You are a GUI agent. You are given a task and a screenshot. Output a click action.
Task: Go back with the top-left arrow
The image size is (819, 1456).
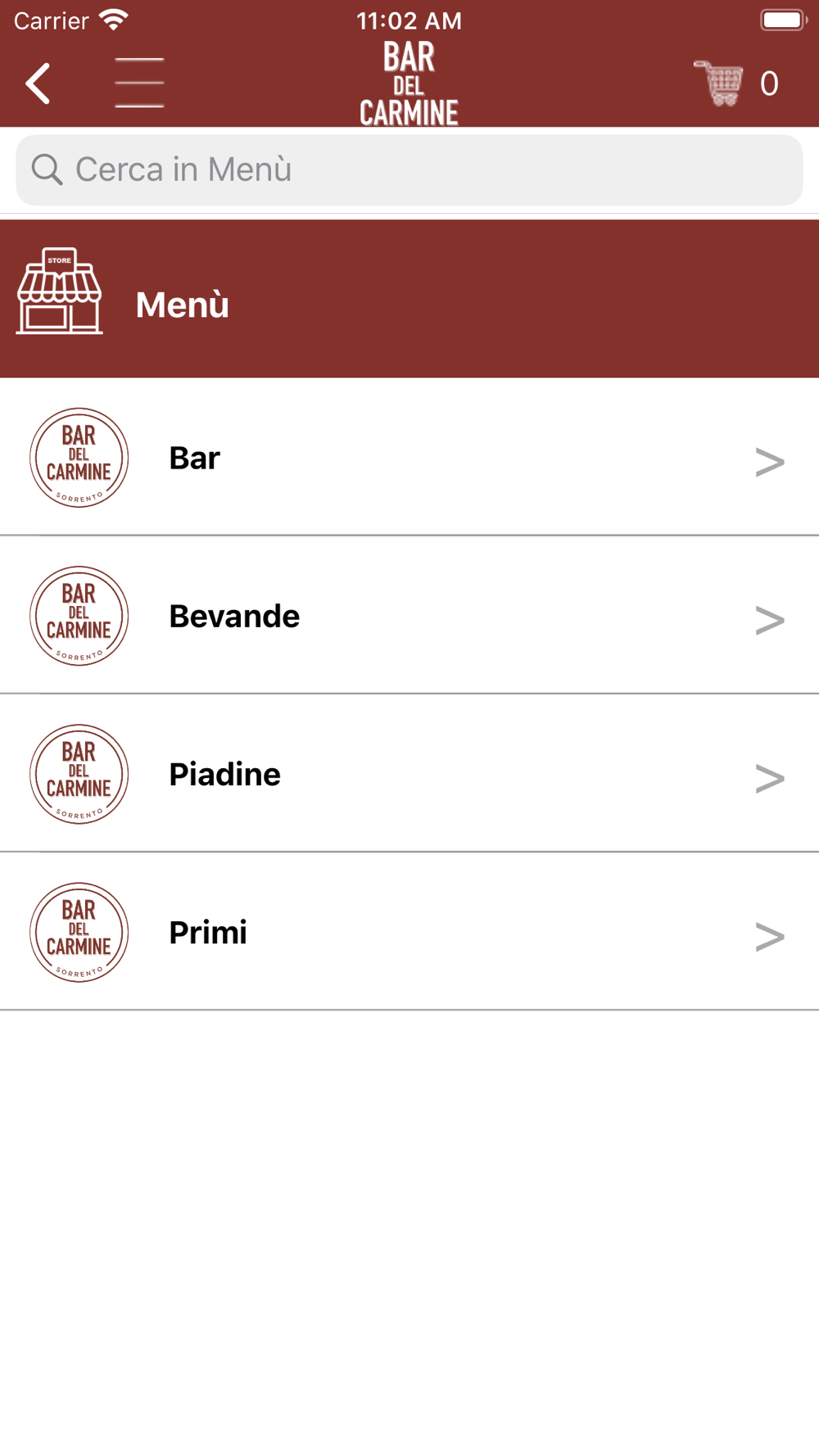click(x=38, y=84)
